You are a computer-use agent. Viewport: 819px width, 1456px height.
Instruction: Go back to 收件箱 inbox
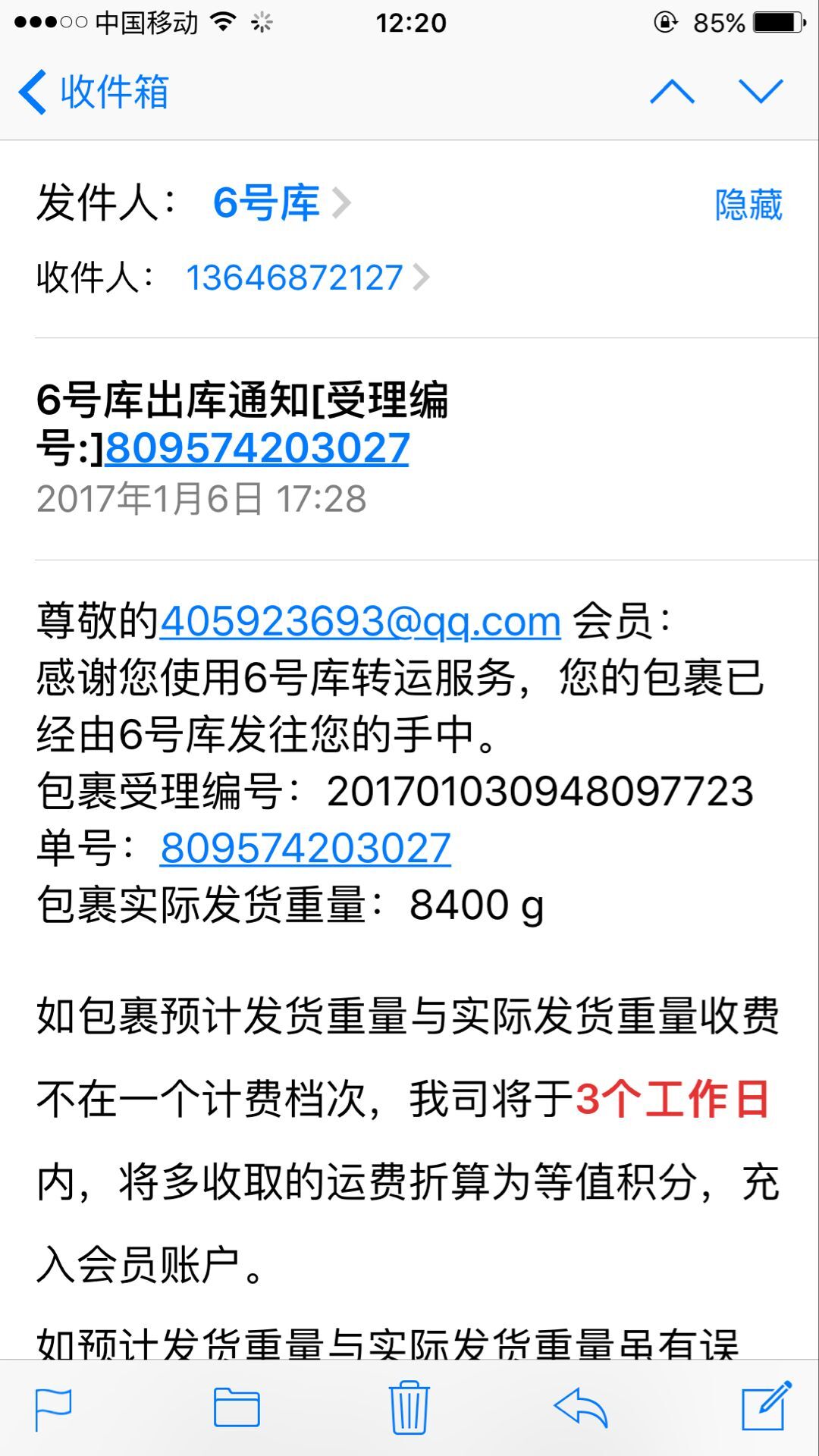pyautogui.click(x=93, y=92)
